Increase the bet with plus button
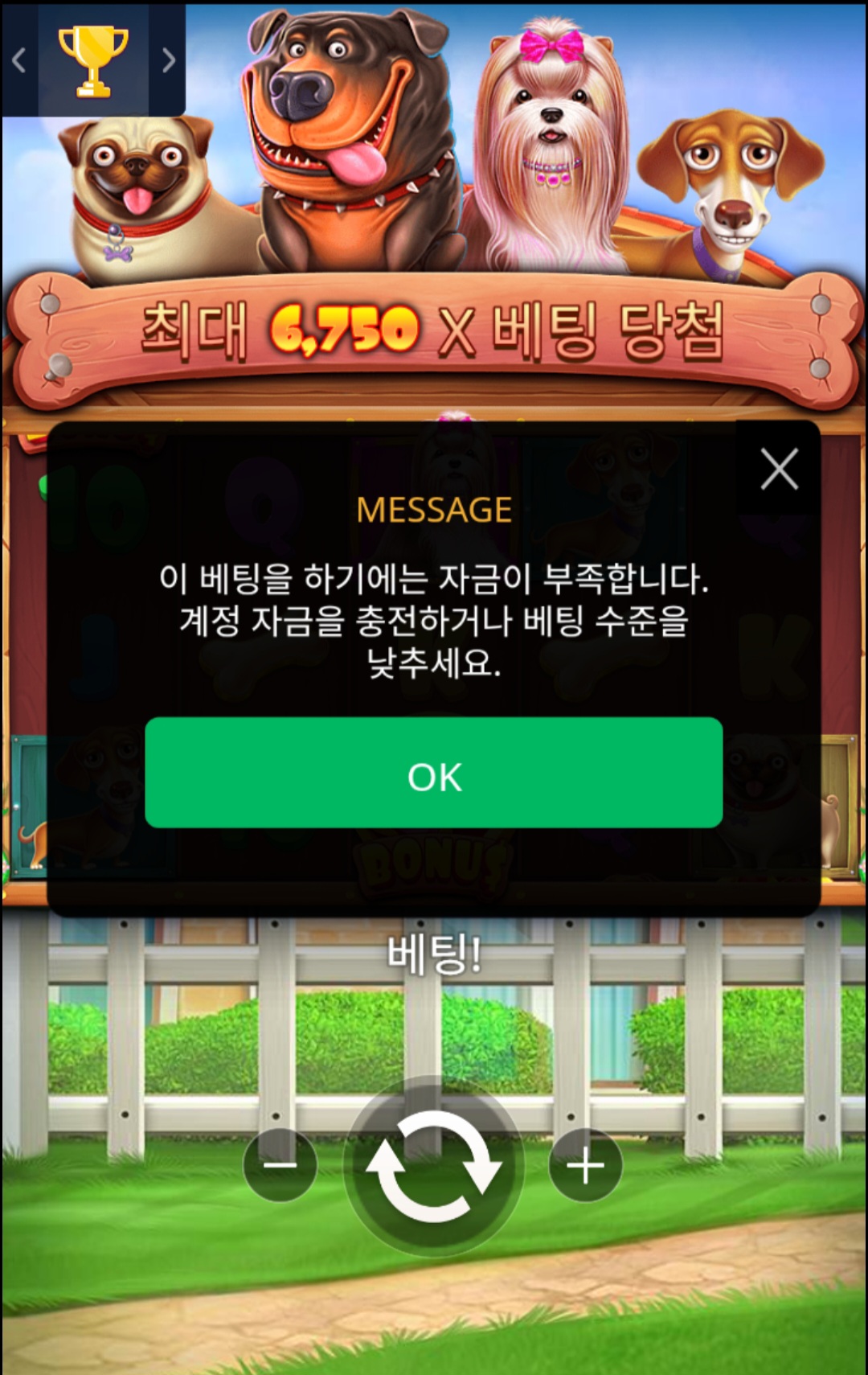868x1375 pixels. click(x=586, y=1165)
